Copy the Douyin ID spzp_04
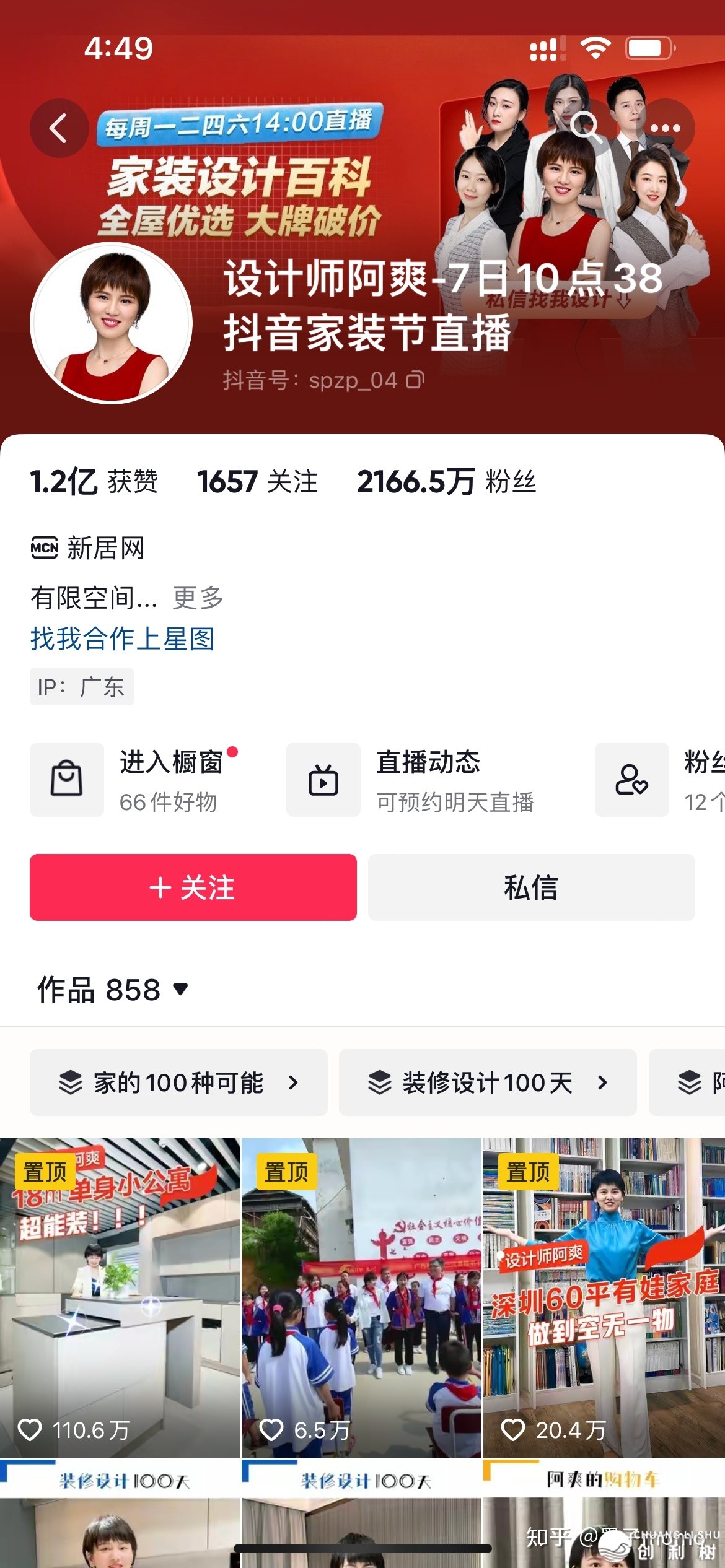The width and height of the screenshot is (725, 1568). [416, 380]
